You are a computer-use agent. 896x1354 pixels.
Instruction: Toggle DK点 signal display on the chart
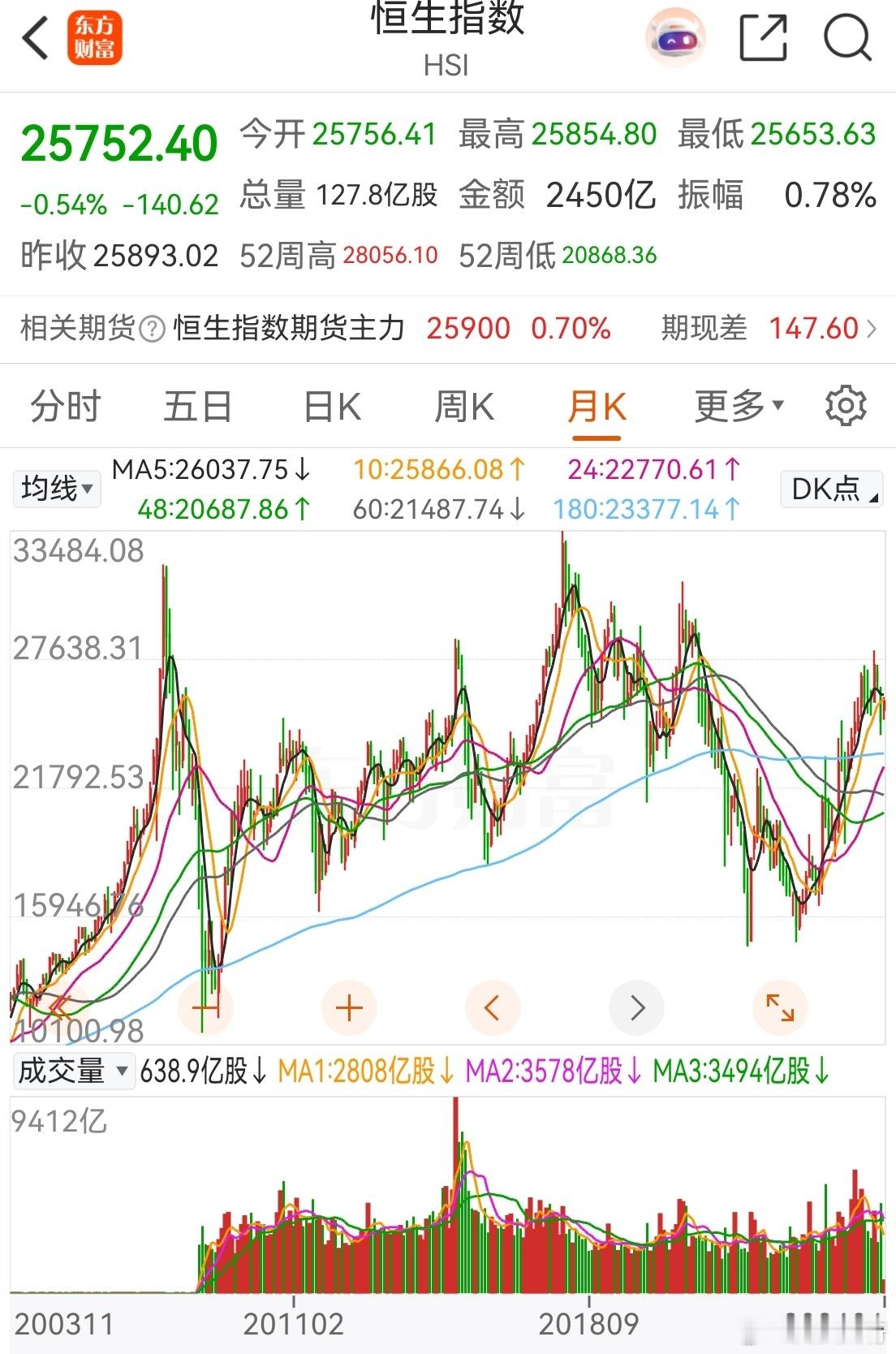(829, 487)
